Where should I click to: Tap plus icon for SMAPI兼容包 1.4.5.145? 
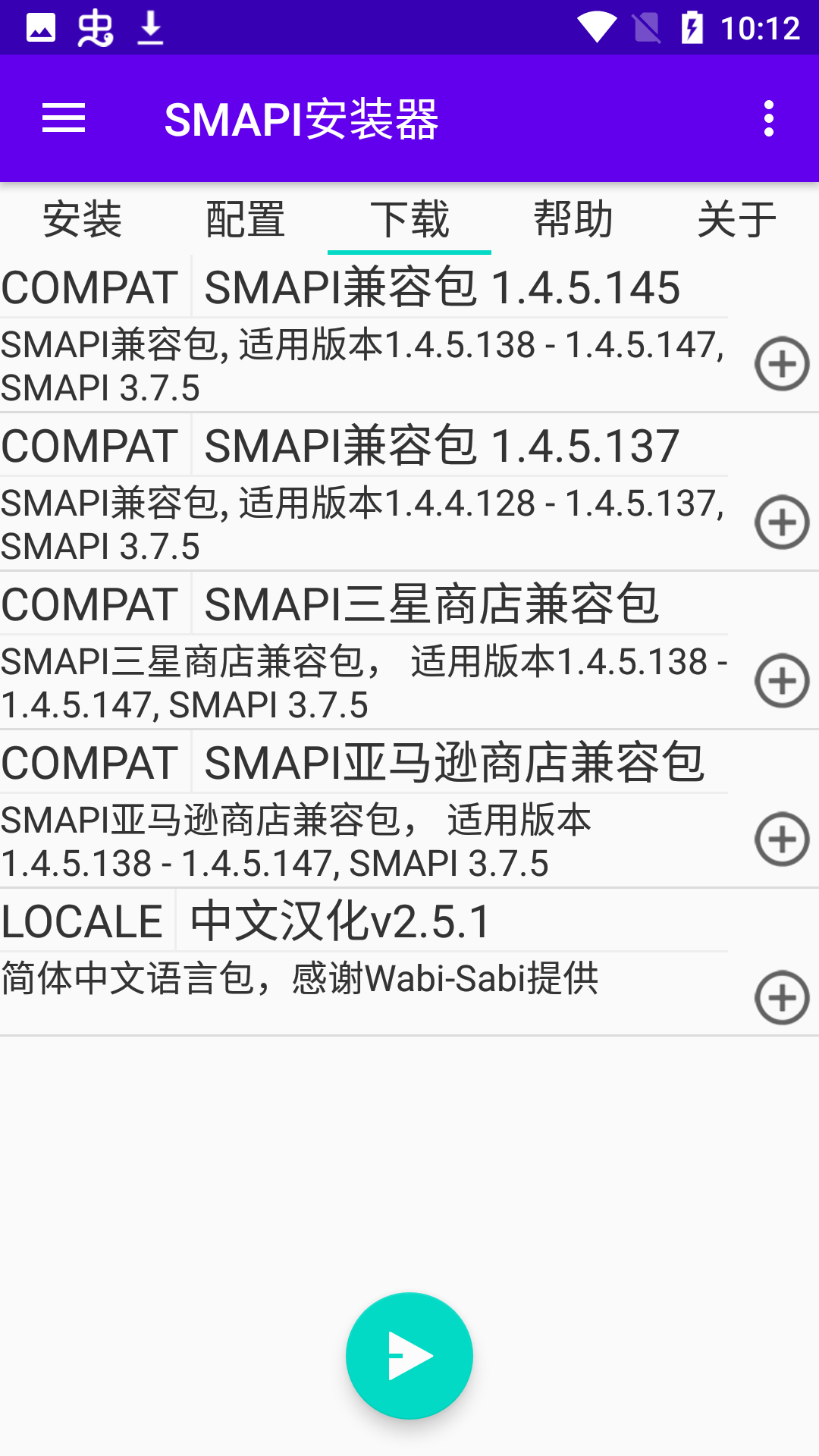click(783, 364)
